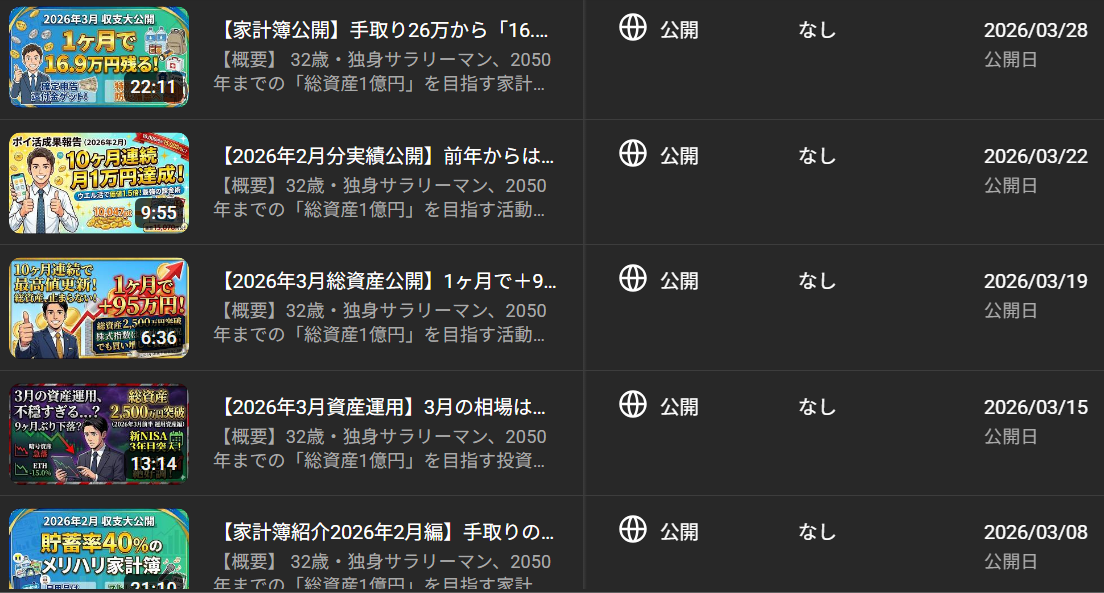Viewport: 1104px width, 593px height.
Task: Change 公開 visibility of the 2026/03/28 video
Action: point(659,29)
